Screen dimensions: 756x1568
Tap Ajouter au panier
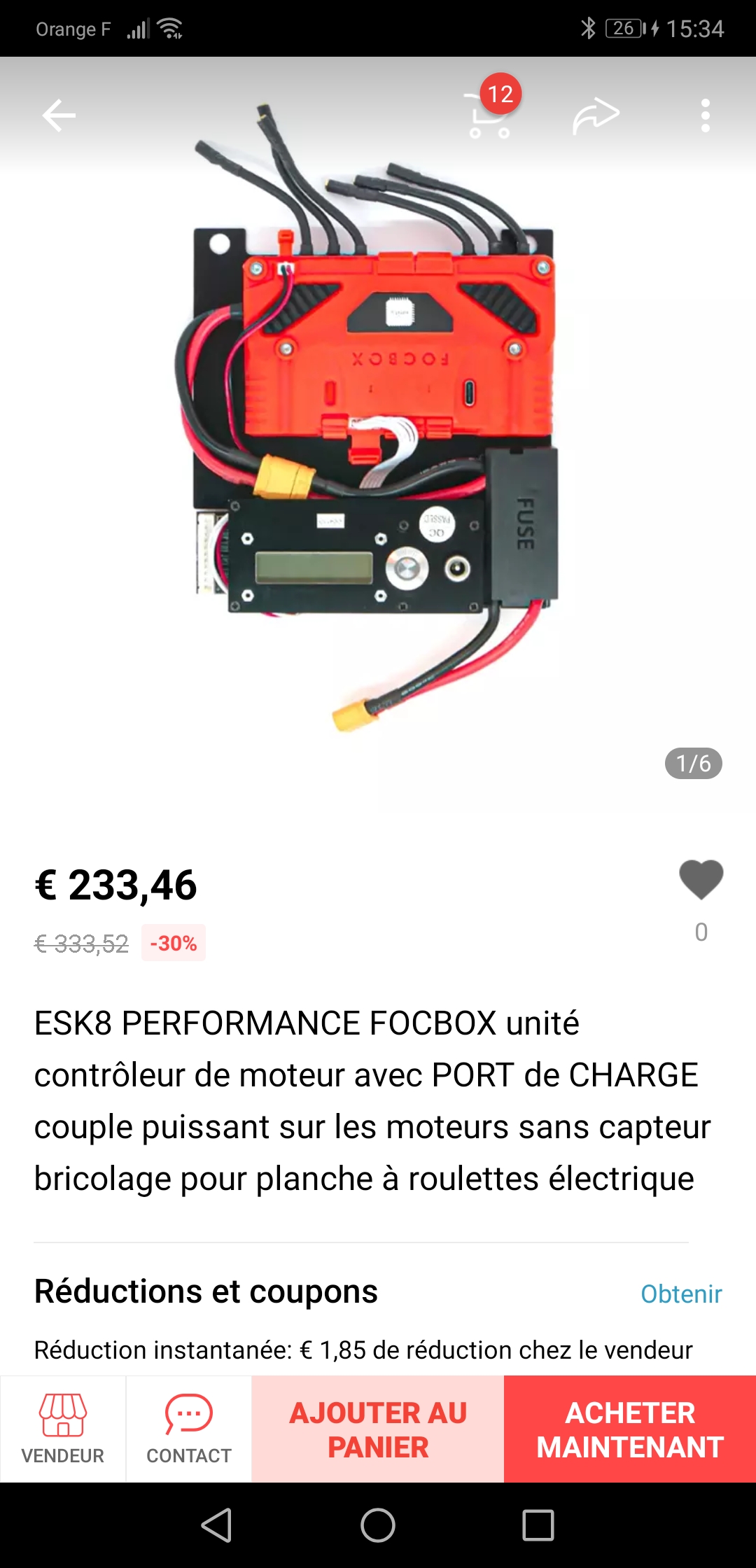[378, 1429]
